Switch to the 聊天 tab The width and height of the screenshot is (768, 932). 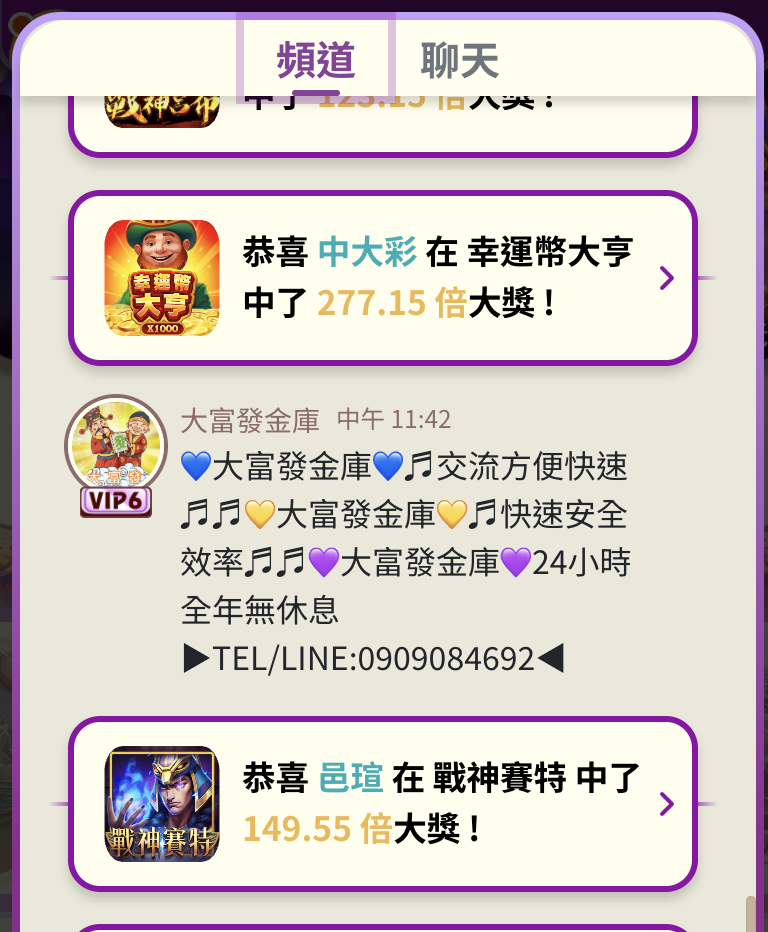(459, 60)
